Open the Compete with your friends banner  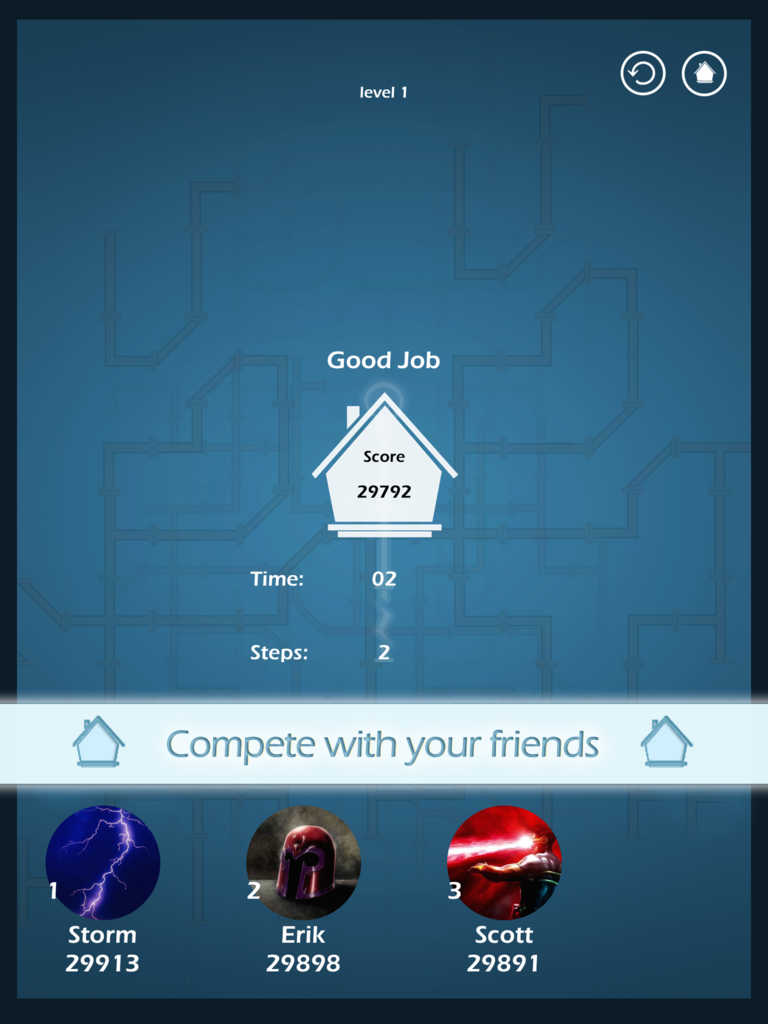(383, 744)
